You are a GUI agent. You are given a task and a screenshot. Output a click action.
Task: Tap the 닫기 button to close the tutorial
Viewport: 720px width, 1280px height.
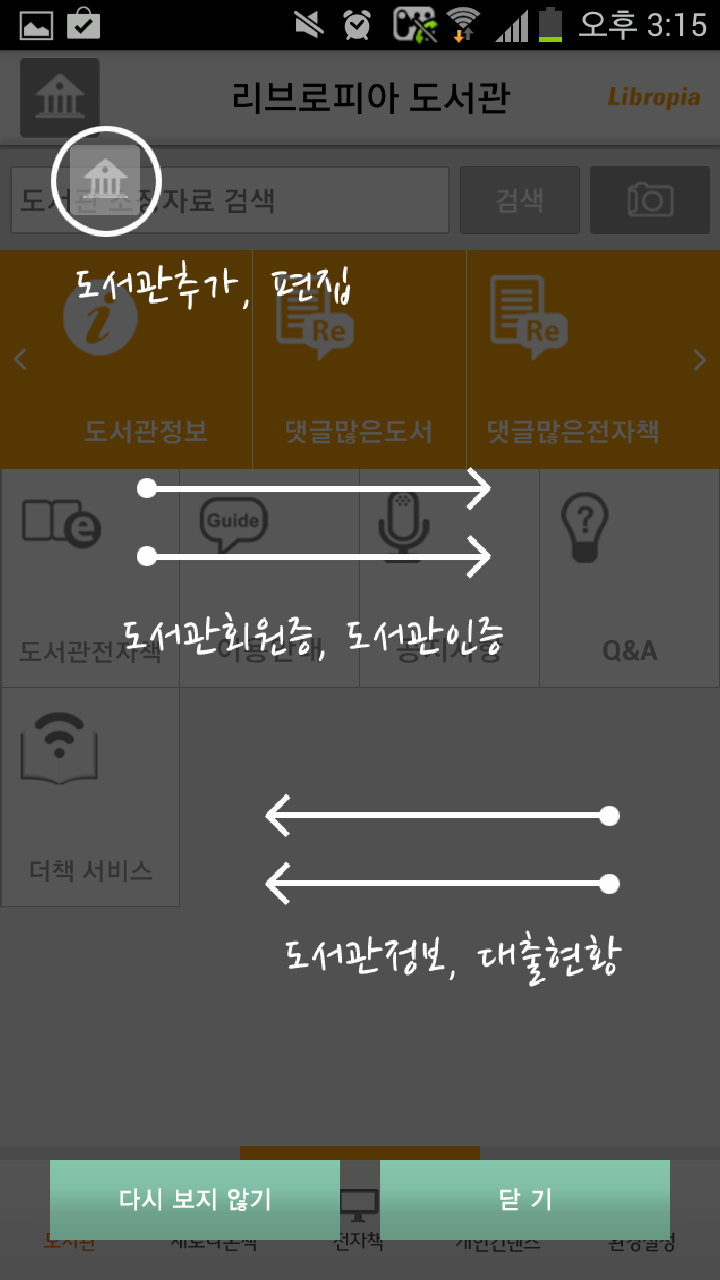(x=524, y=1199)
